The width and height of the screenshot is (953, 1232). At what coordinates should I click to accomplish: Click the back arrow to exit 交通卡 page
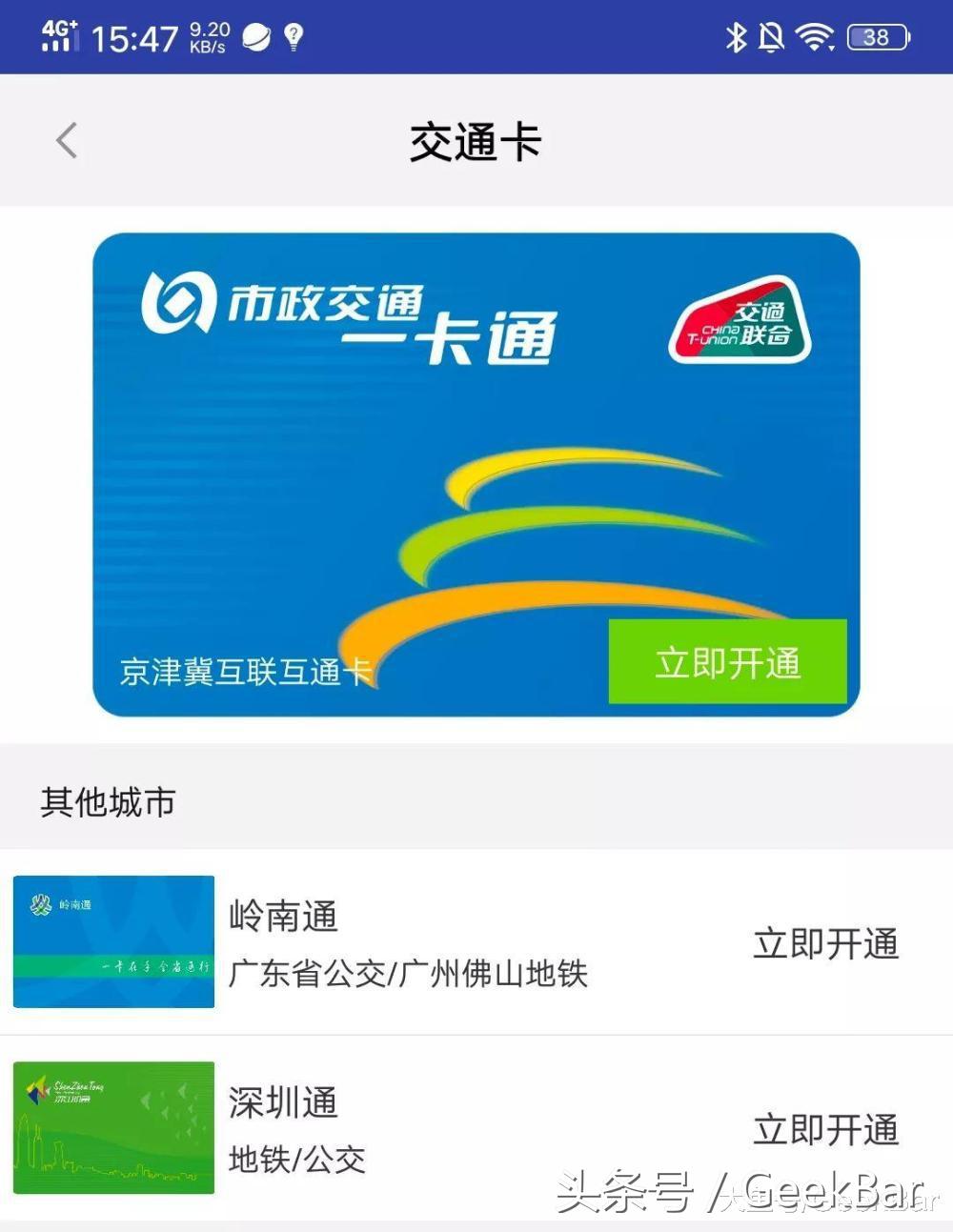click(64, 140)
